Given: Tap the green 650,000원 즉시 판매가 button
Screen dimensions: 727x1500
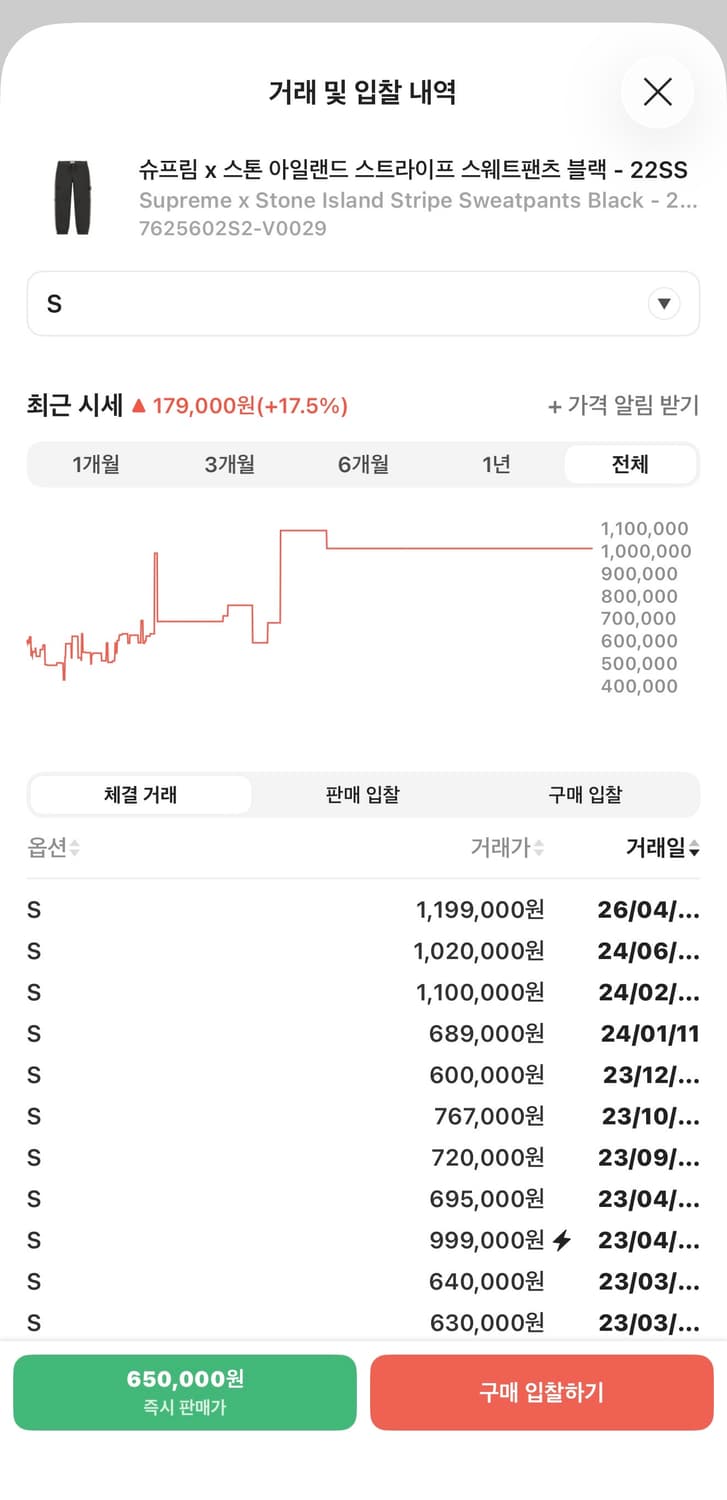Looking at the screenshot, I should (x=185, y=1392).
